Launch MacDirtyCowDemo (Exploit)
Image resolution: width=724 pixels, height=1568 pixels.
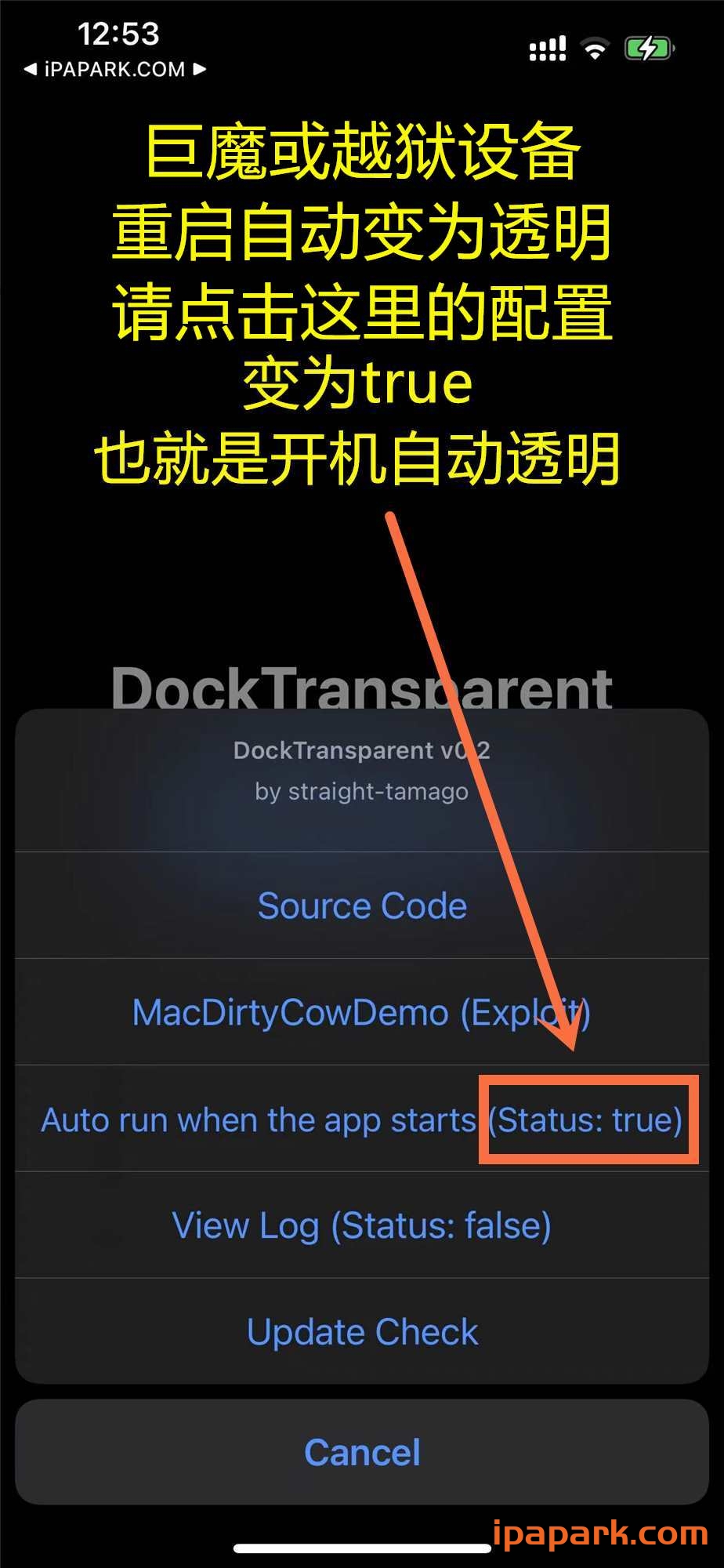[x=362, y=1013]
